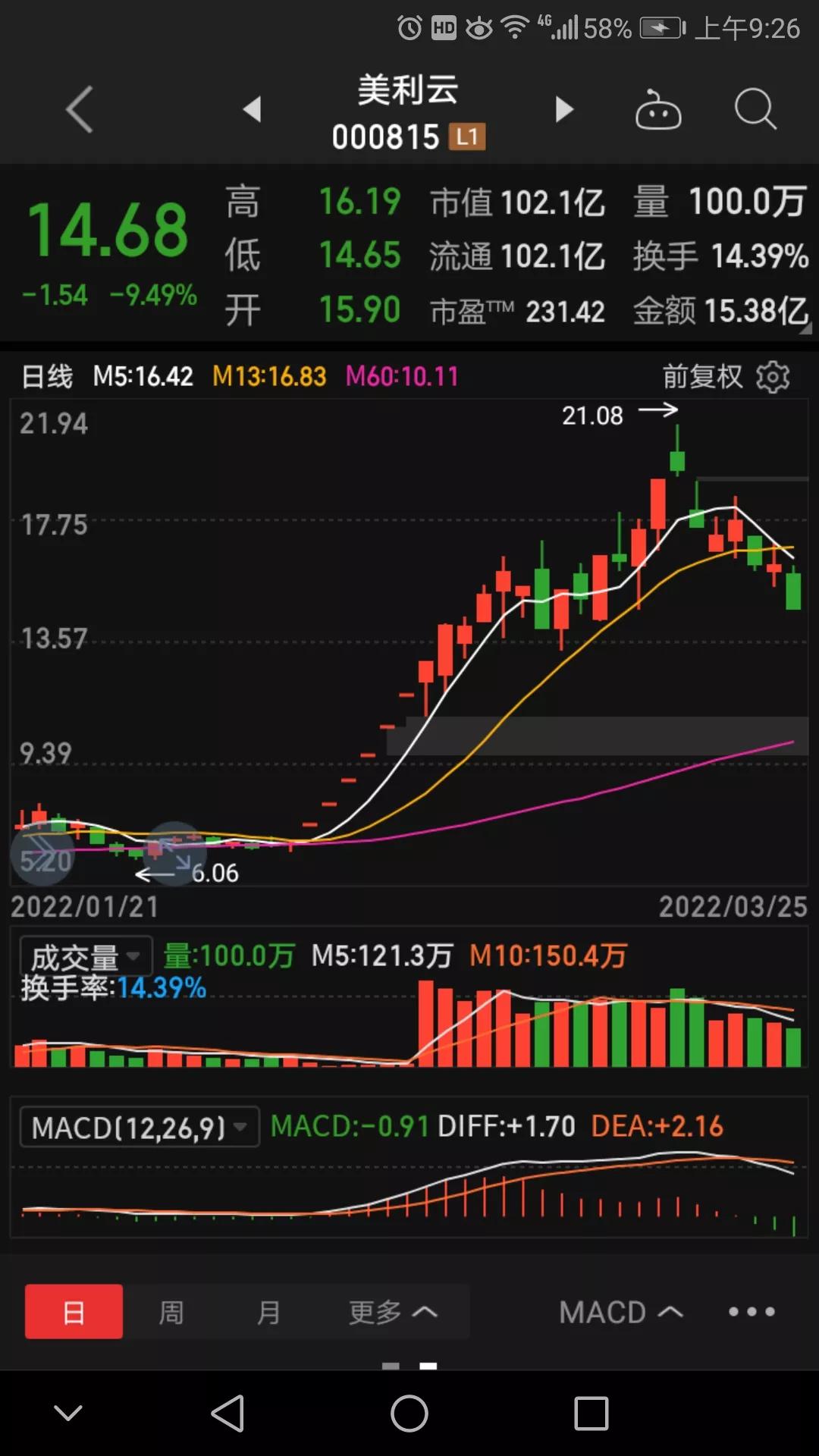Open the 成交量 indicator dropdown

pyautogui.click(x=86, y=956)
